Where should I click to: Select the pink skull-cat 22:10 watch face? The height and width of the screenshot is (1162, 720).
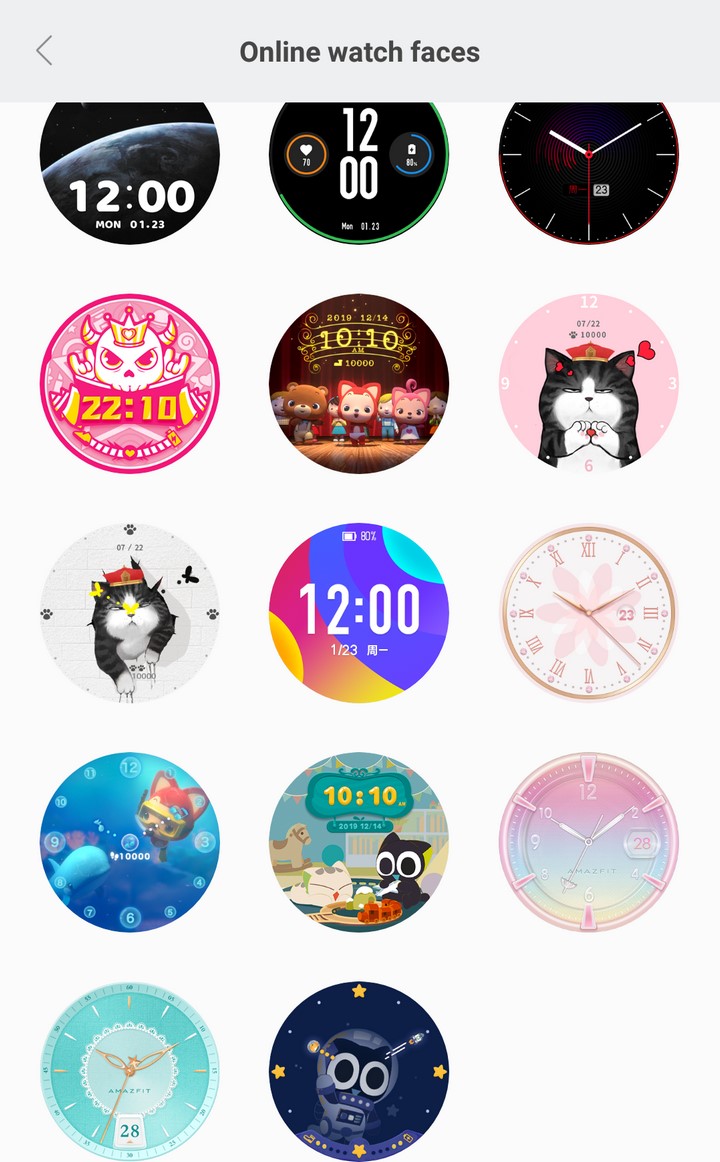coord(130,384)
